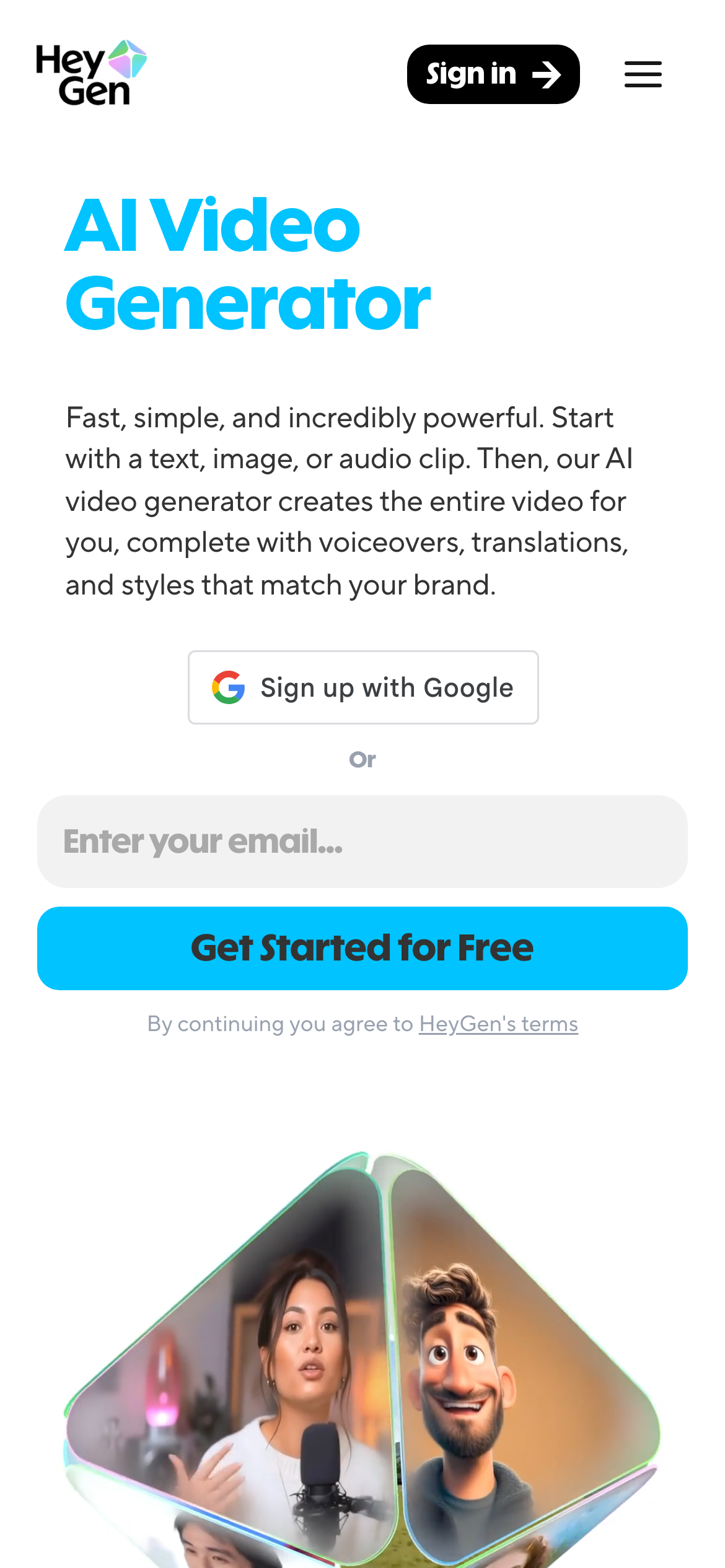Open the hamburger navigation menu
The width and height of the screenshot is (725, 1568).
(643, 74)
